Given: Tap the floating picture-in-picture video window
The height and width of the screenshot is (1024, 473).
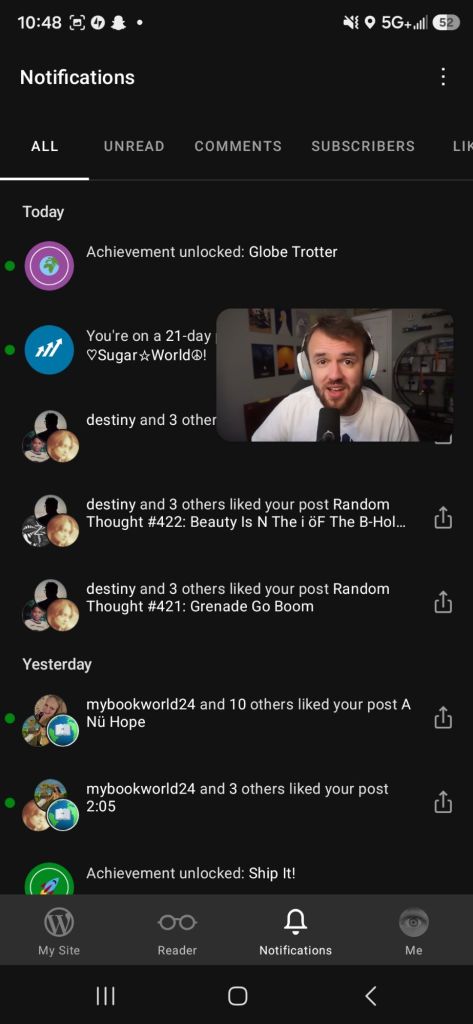Looking at the screenshot, I should click(334, 375).
